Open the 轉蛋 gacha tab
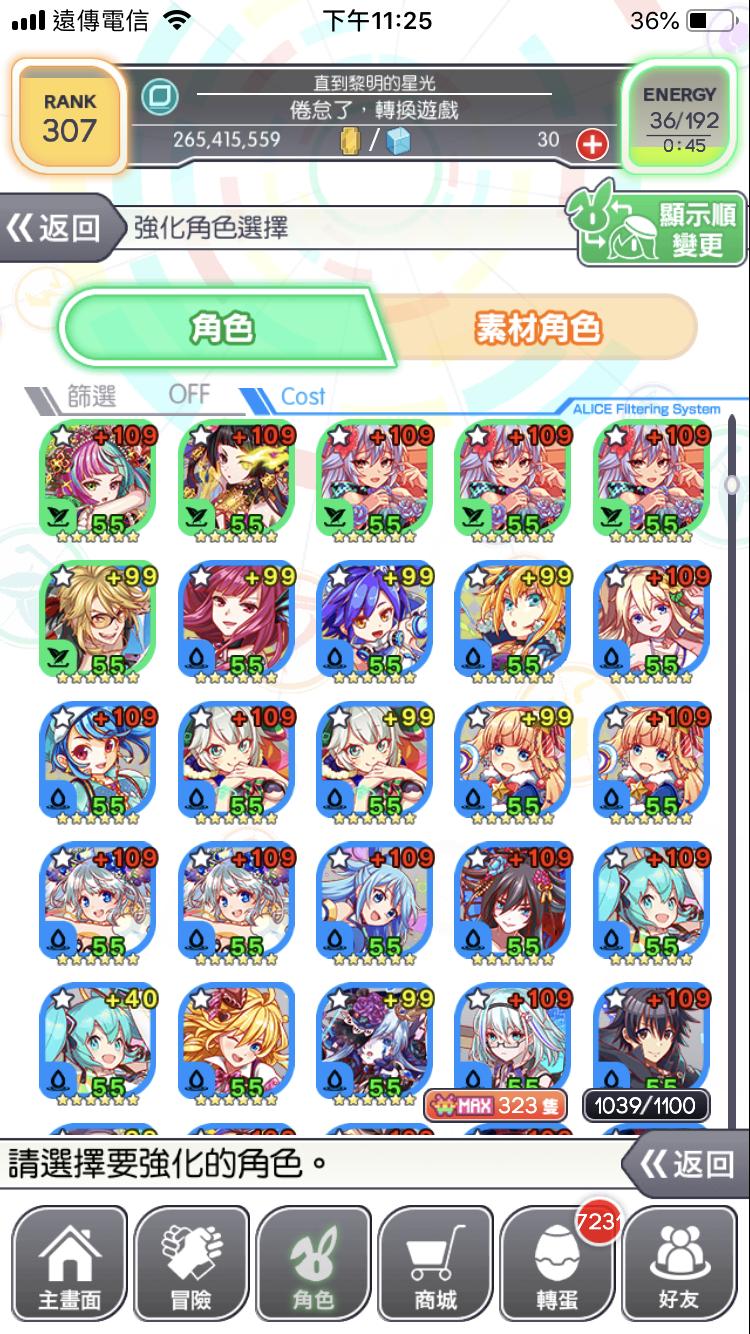750x1334 pixels. 557,1263
